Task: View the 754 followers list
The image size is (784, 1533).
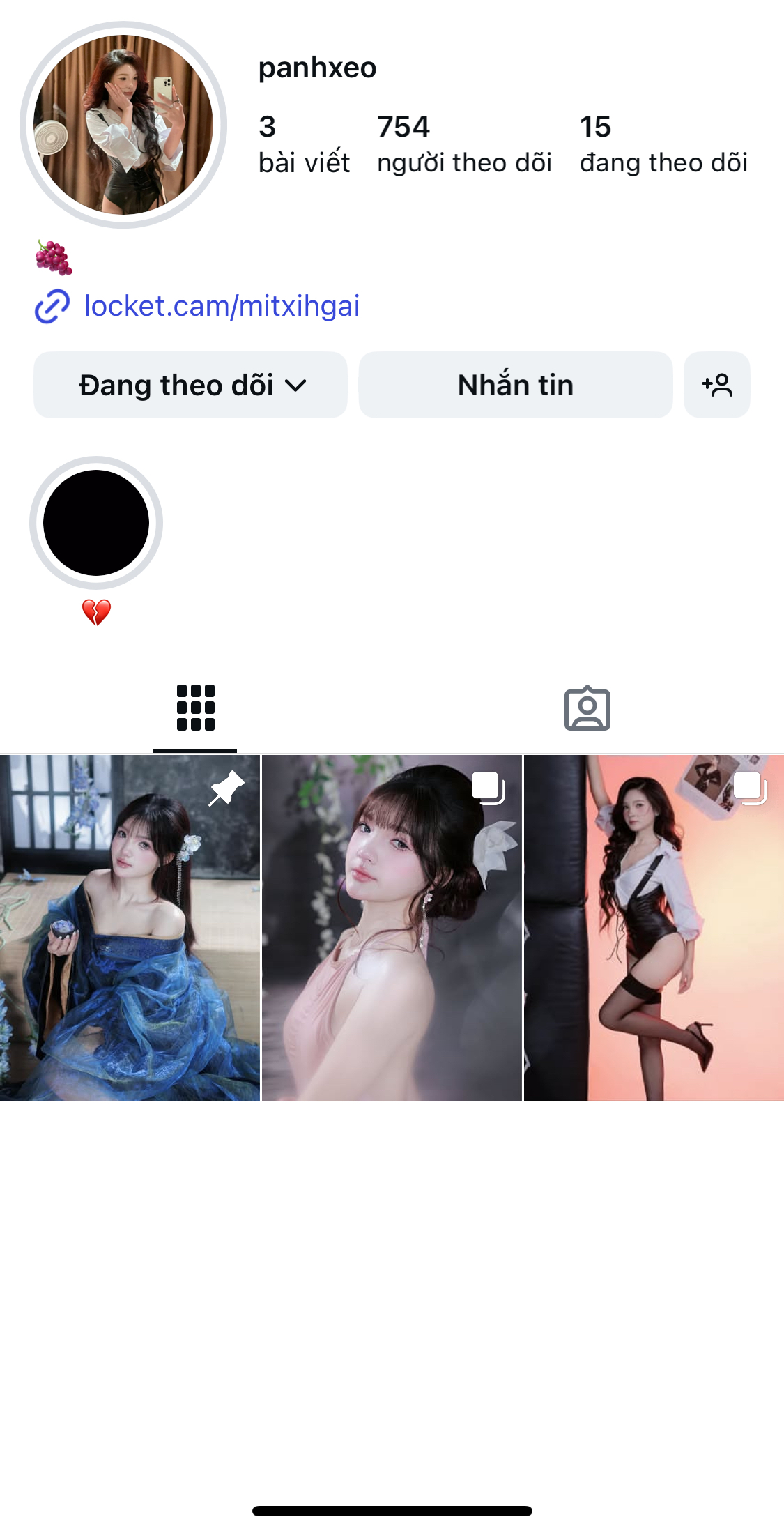Action: [464, 144]
